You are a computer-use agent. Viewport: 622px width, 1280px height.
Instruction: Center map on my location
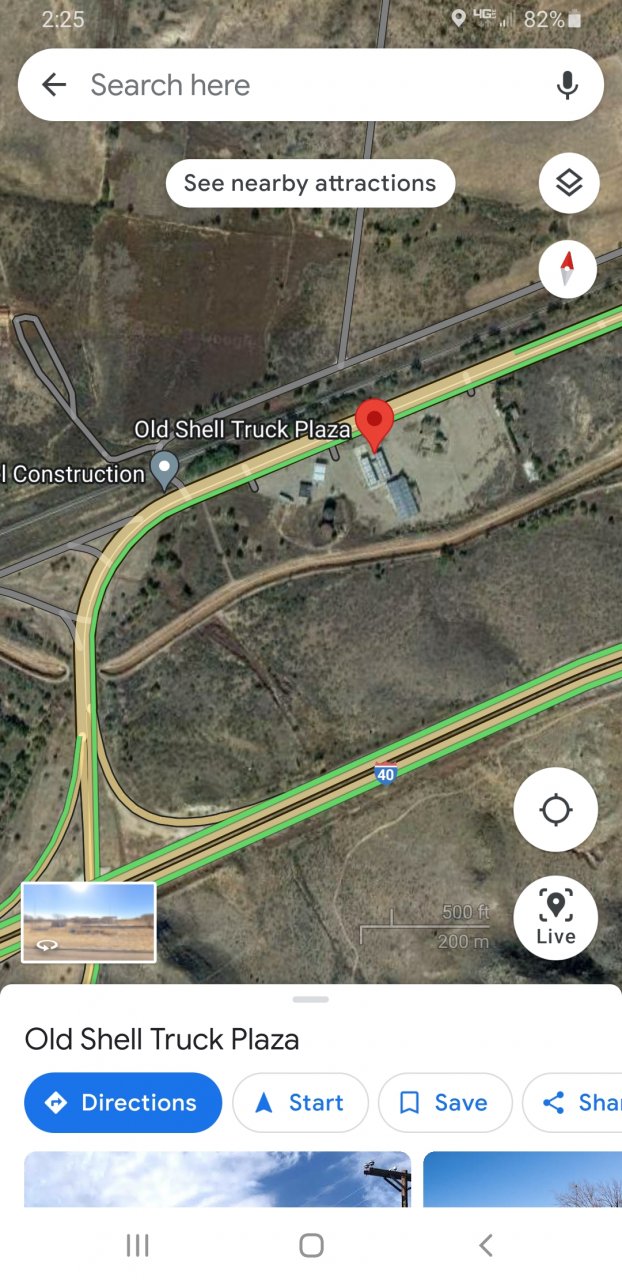coord(555,810)
